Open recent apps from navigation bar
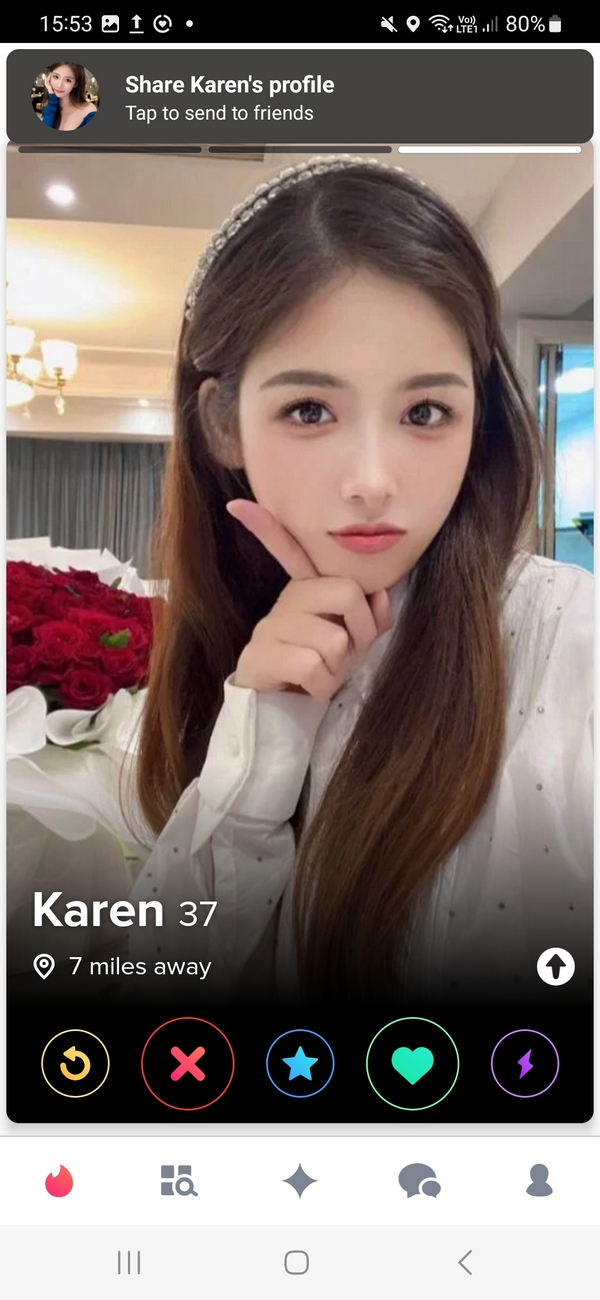The height and width of the screenshot is (1300, 600). [x=129, y=1263]
